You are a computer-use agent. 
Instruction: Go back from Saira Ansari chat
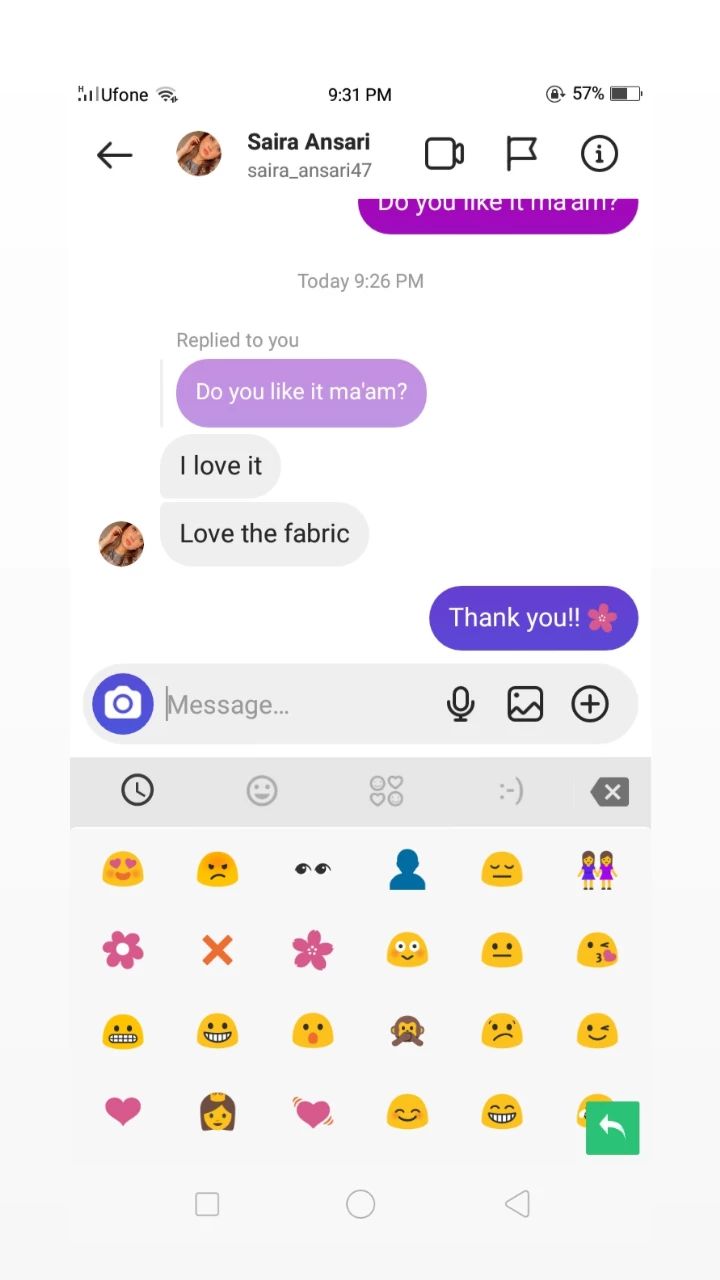tap(114, 155)
